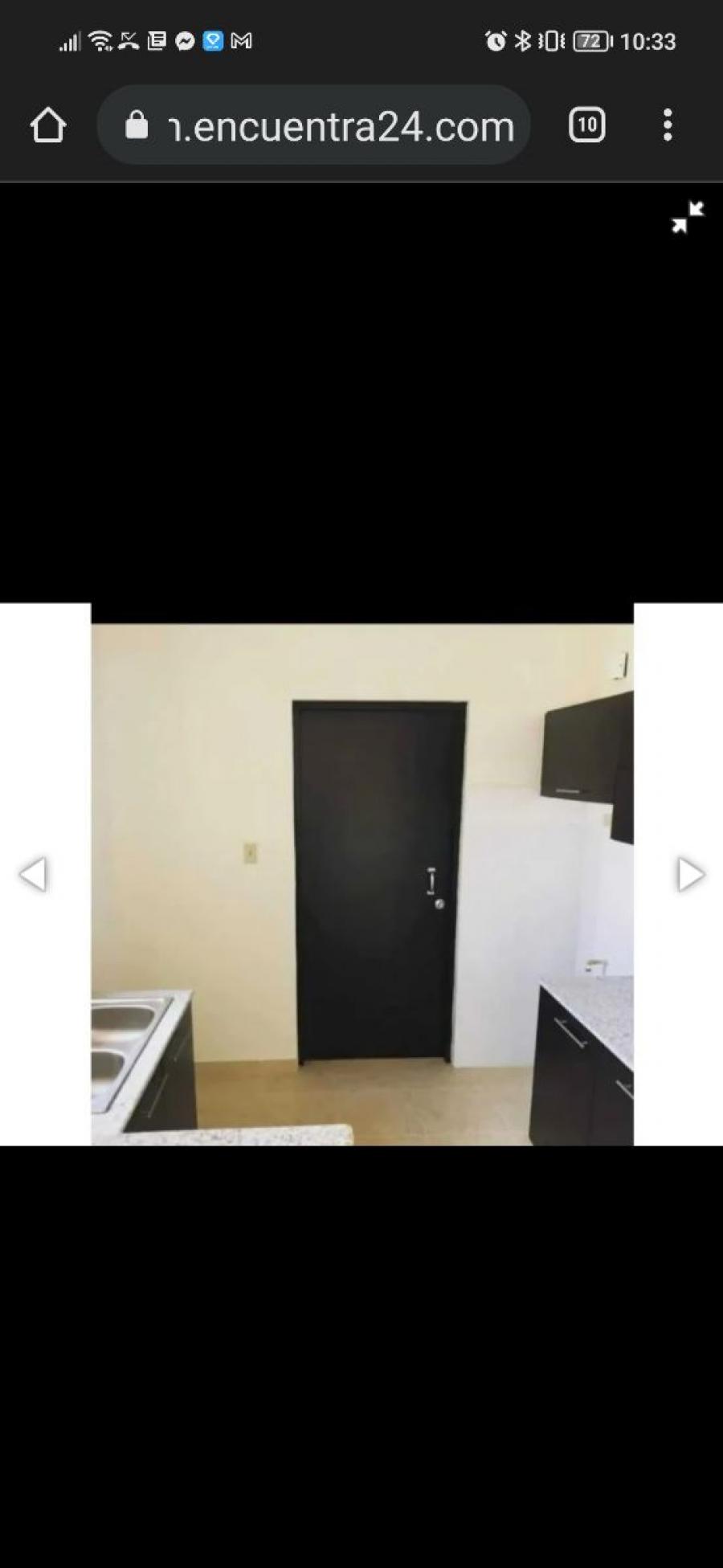
Task: Show the previous photo
Action: tap(33, 874)
